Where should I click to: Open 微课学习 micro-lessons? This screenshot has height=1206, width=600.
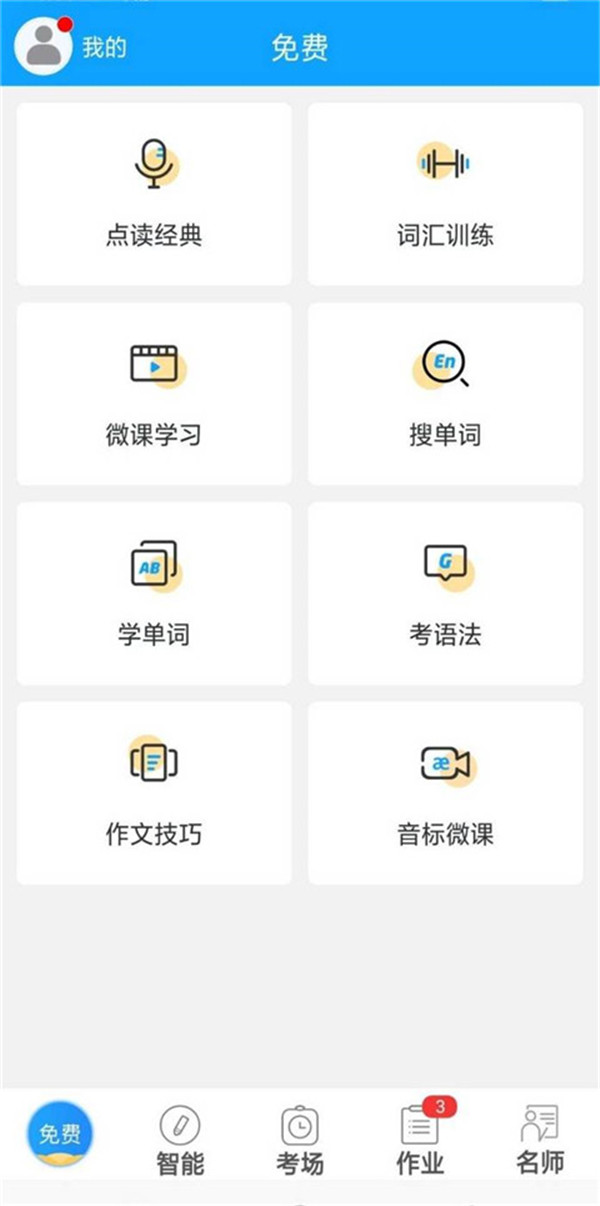(x=154, y=394)
